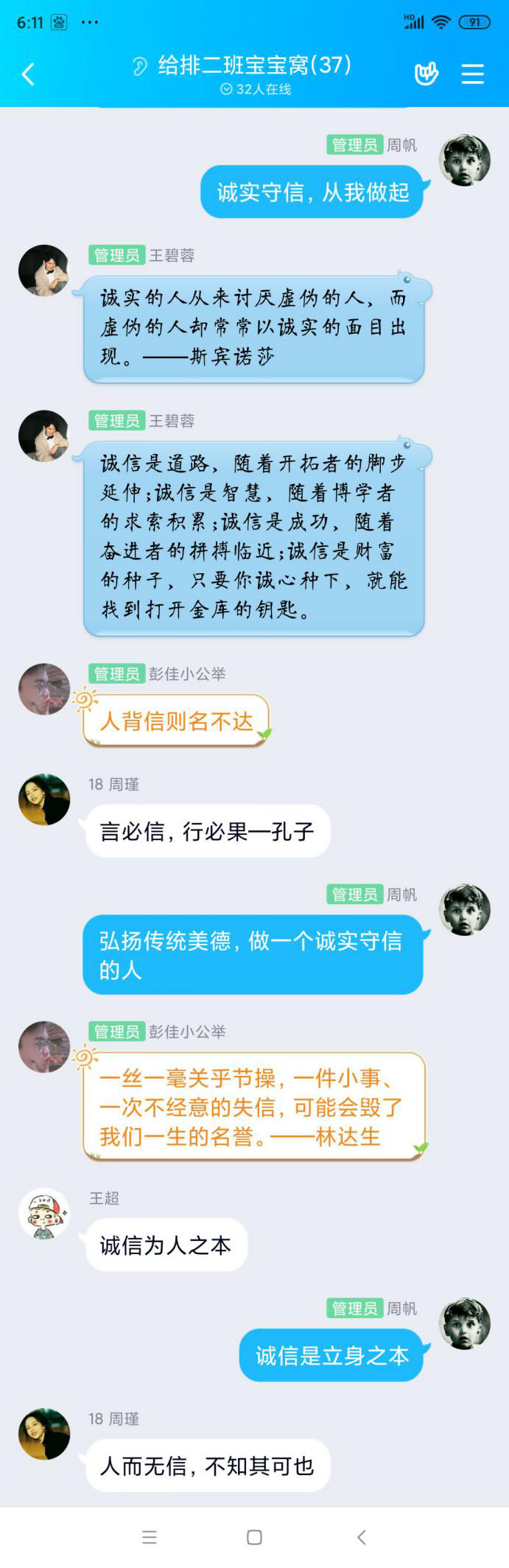Tap the avatar beside 言必信，行必果 message

click(44, 799)
